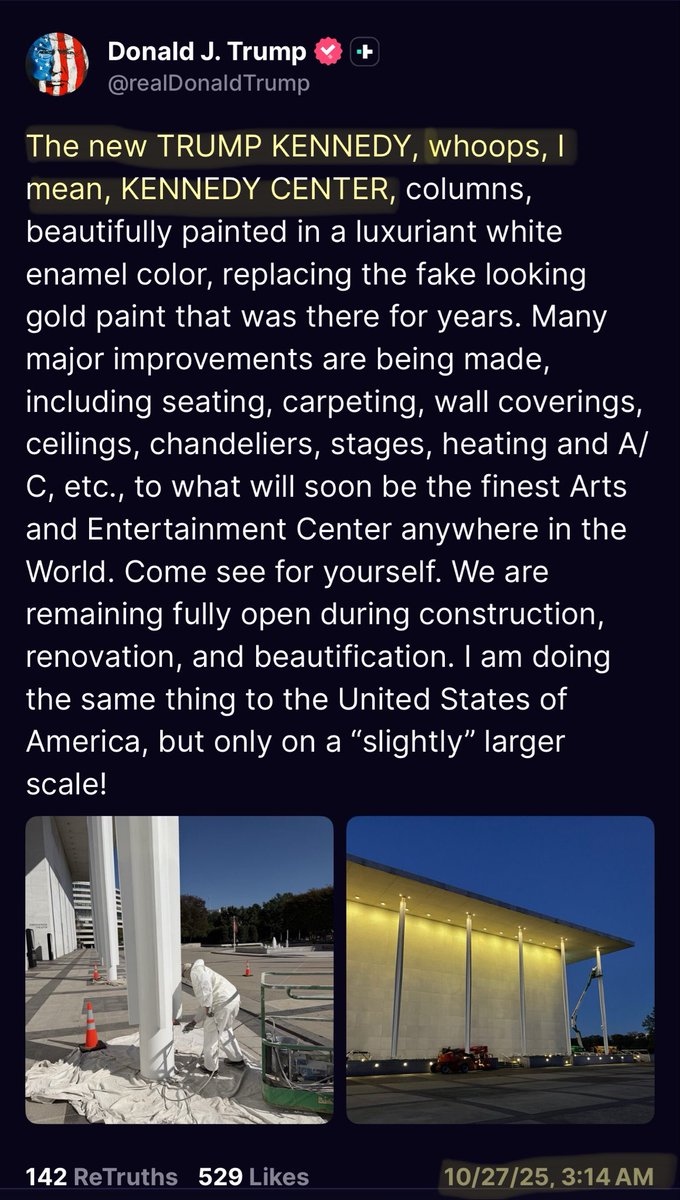Image resolution: width=680 pixels, height=1200 pixels.
Task: Show the 529 Likes list
Action: point(253,1177)
